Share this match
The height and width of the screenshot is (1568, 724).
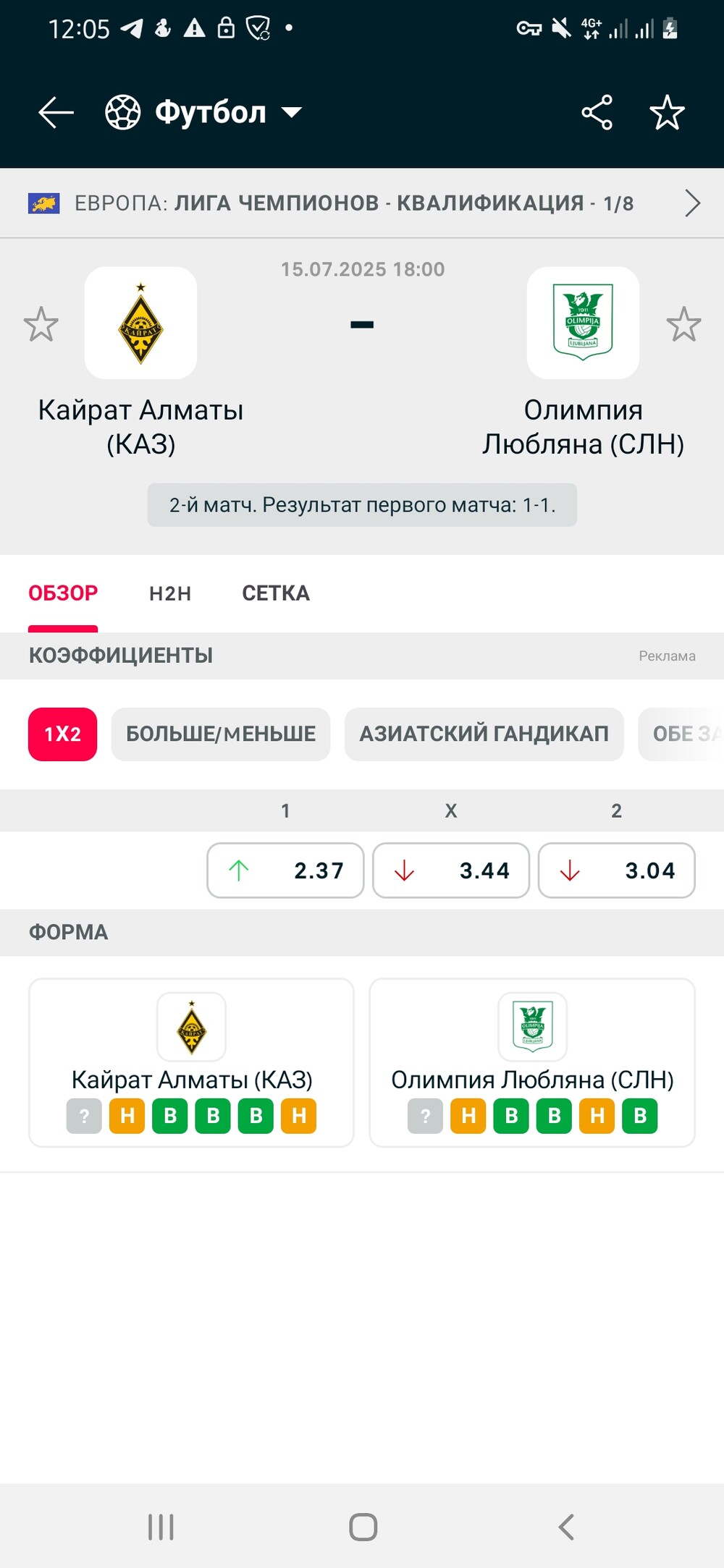pos(597,113)
